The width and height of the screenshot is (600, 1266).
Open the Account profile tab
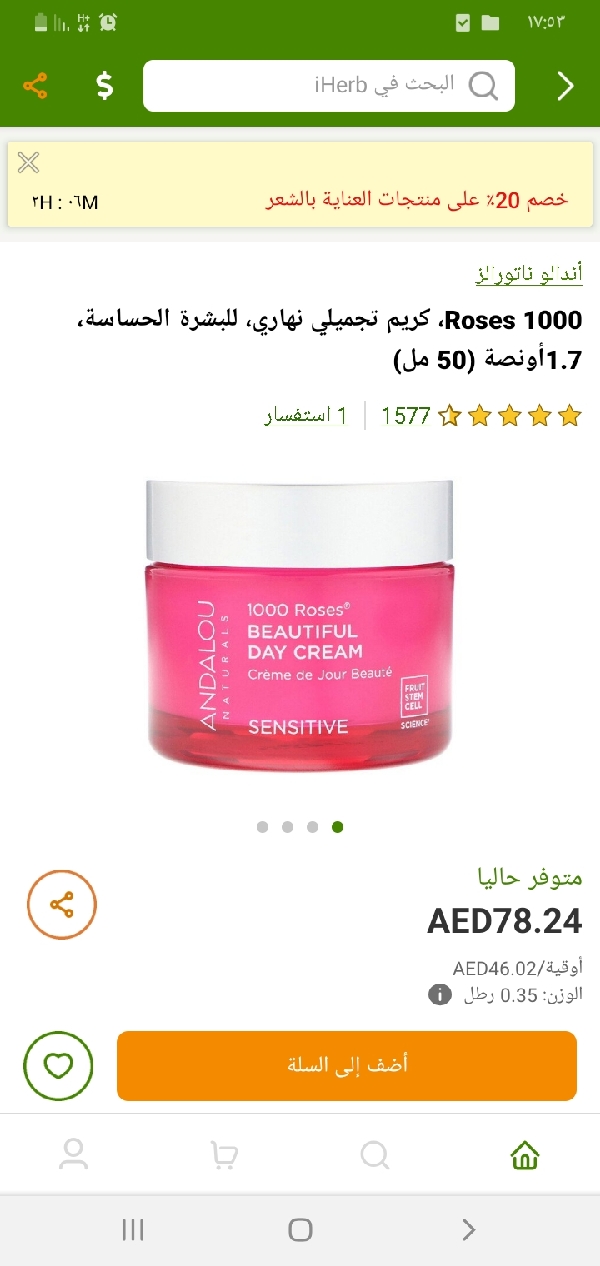pyautogui.click(x=74, y=1155)
